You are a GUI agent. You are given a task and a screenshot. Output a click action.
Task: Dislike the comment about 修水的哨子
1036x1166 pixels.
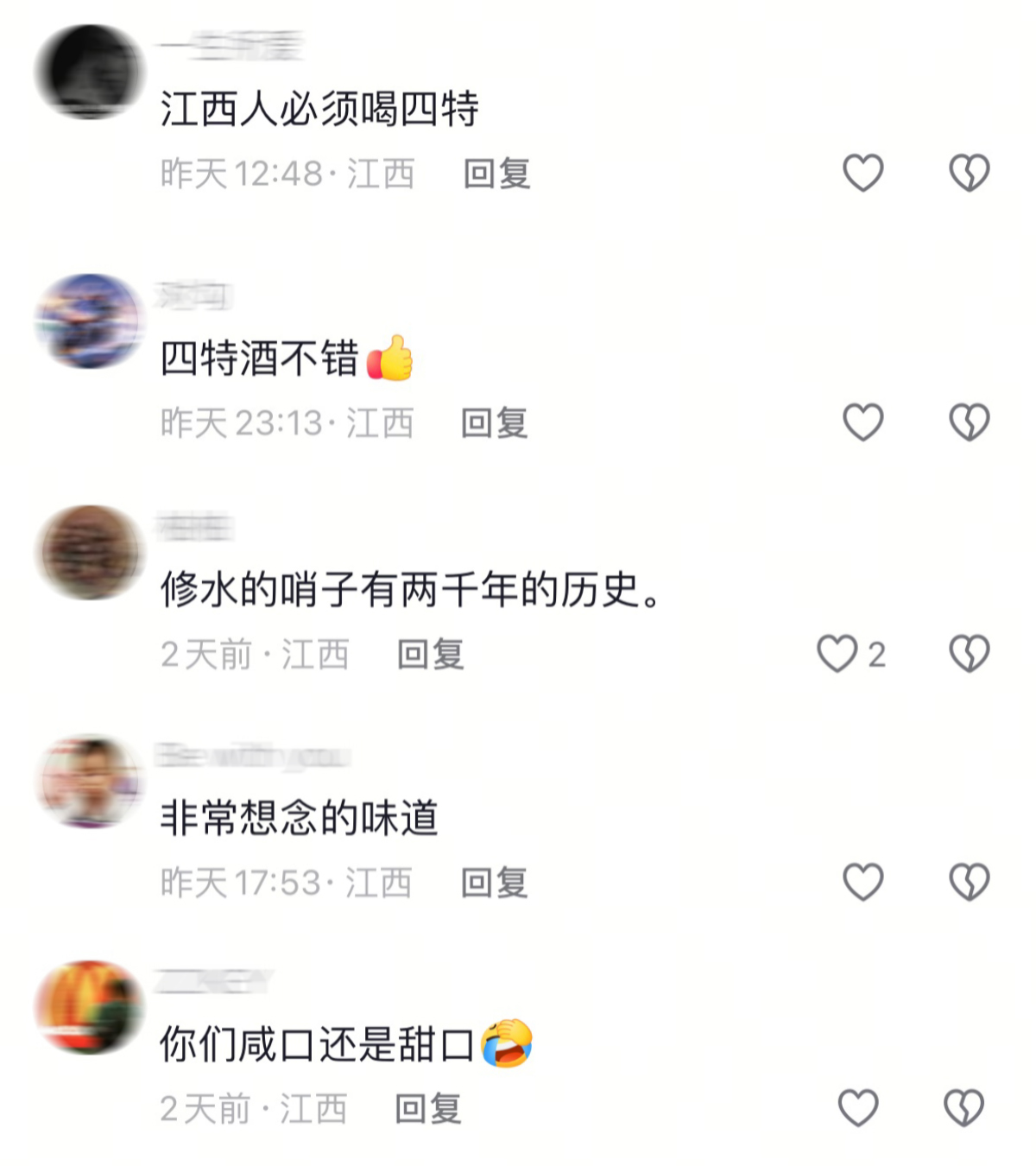pyautogui.click(x=969, y=653)
